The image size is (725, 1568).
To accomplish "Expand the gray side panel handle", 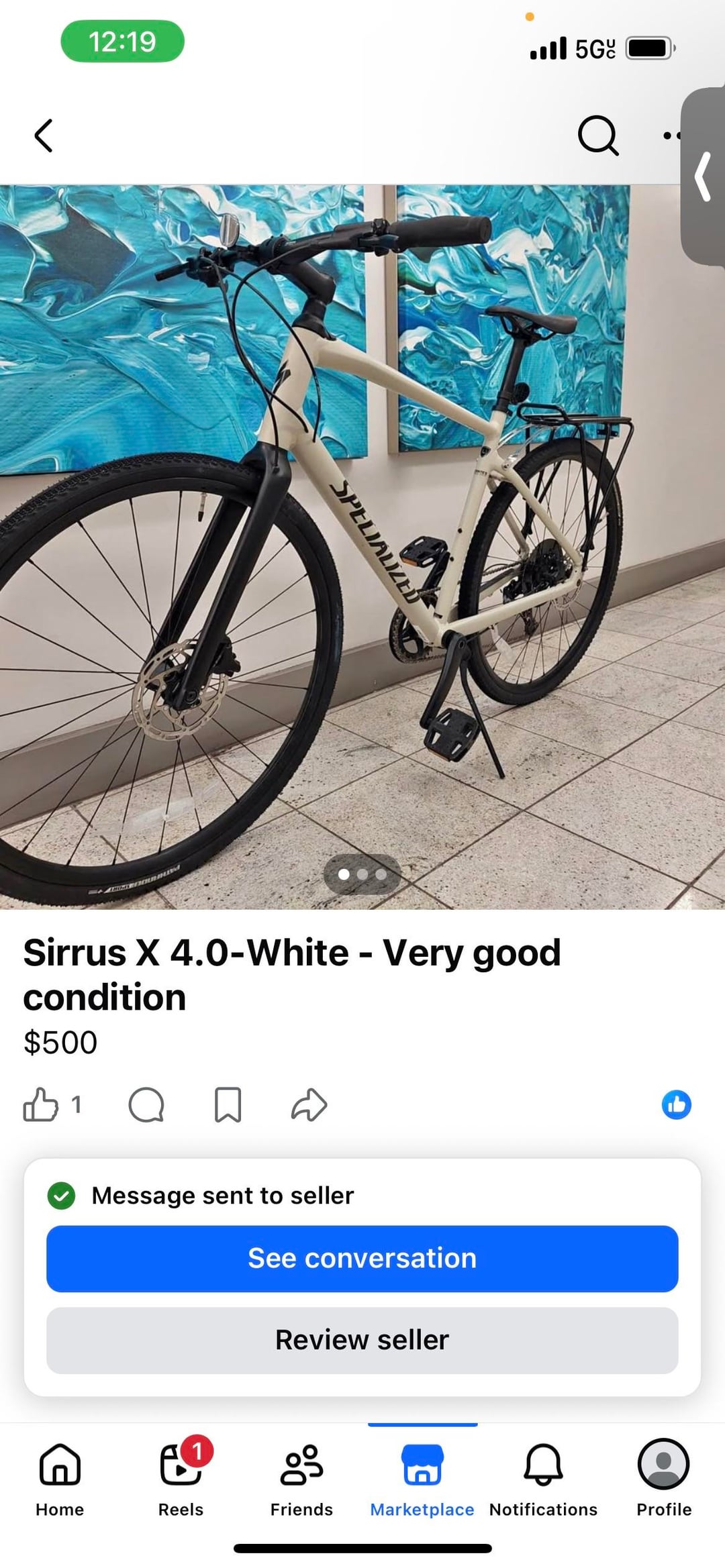I will pos(703,177).
